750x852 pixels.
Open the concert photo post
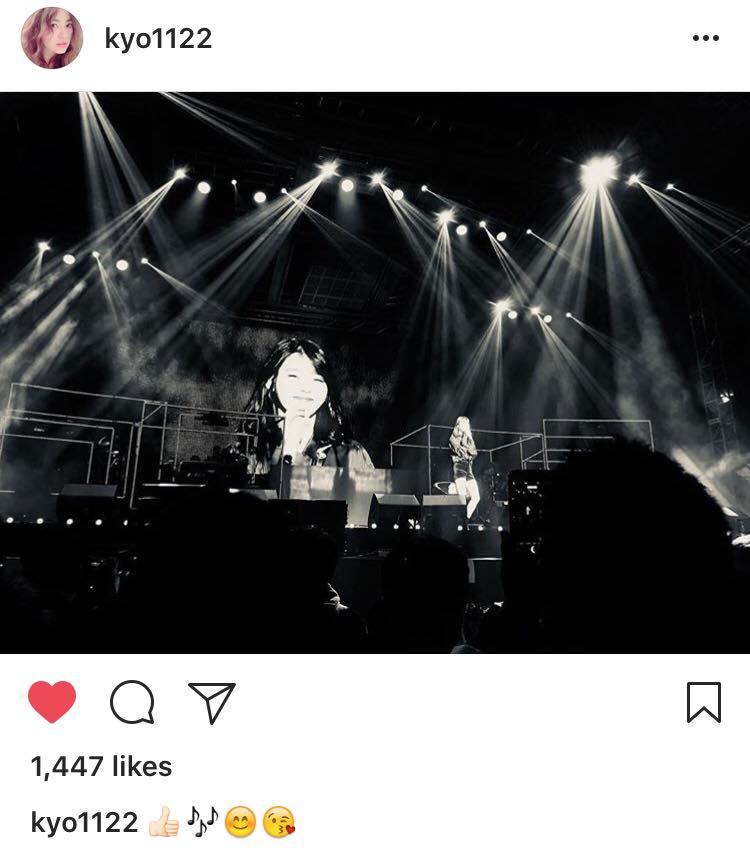coord(375,372)
